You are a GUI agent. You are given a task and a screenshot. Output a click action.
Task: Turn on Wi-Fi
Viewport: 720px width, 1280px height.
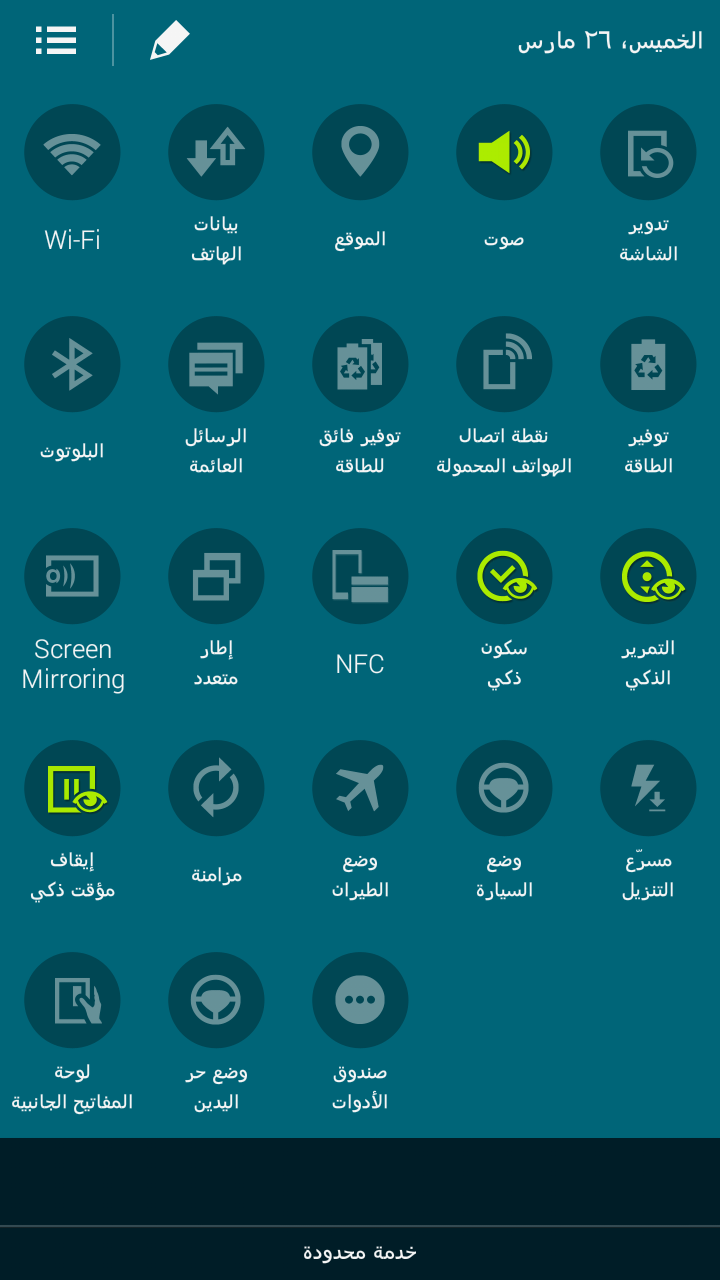72,152
